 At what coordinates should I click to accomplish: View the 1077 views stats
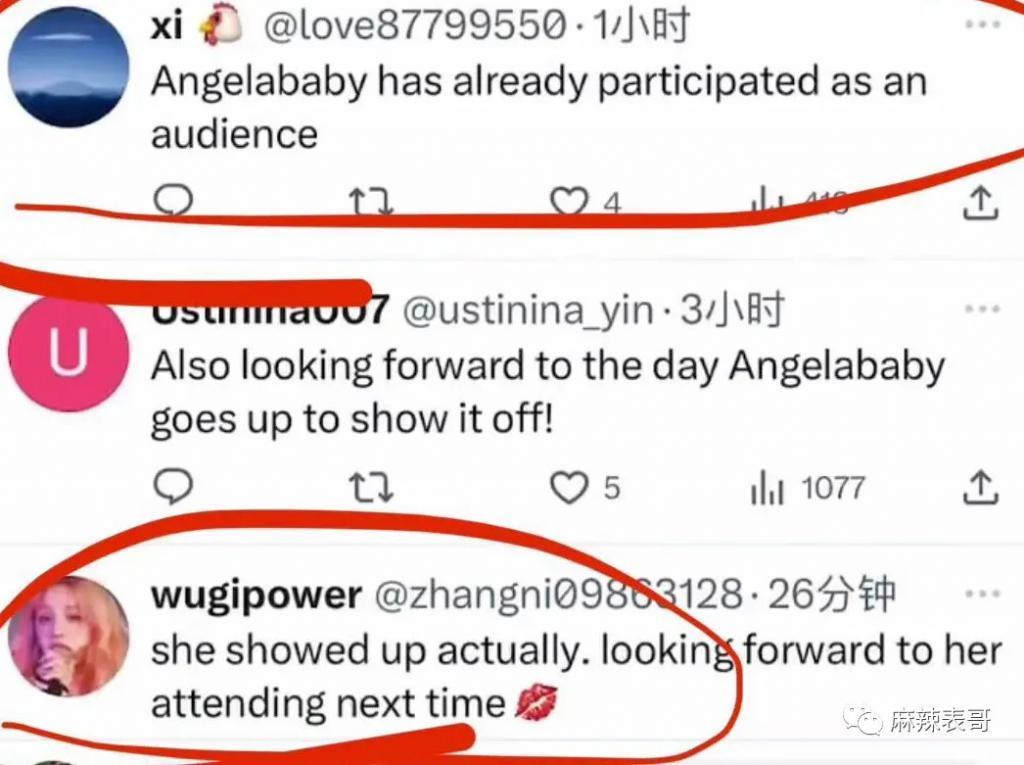pyautogui.click(x=806, y=488)
